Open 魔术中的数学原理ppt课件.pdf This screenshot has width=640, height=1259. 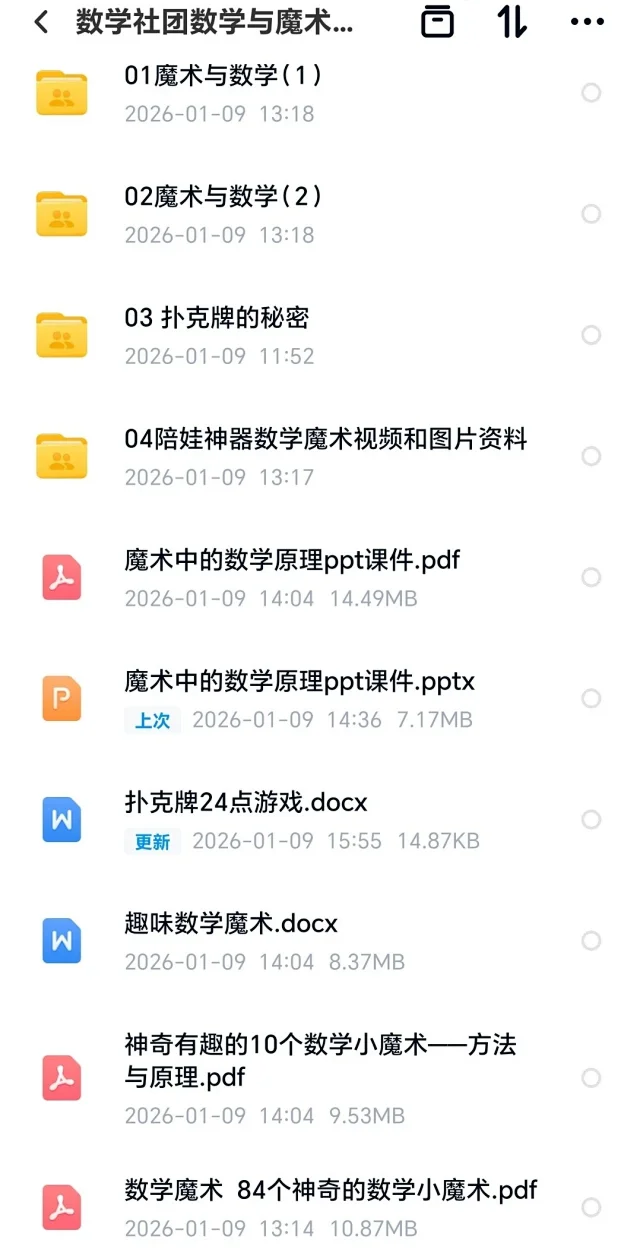292,561
